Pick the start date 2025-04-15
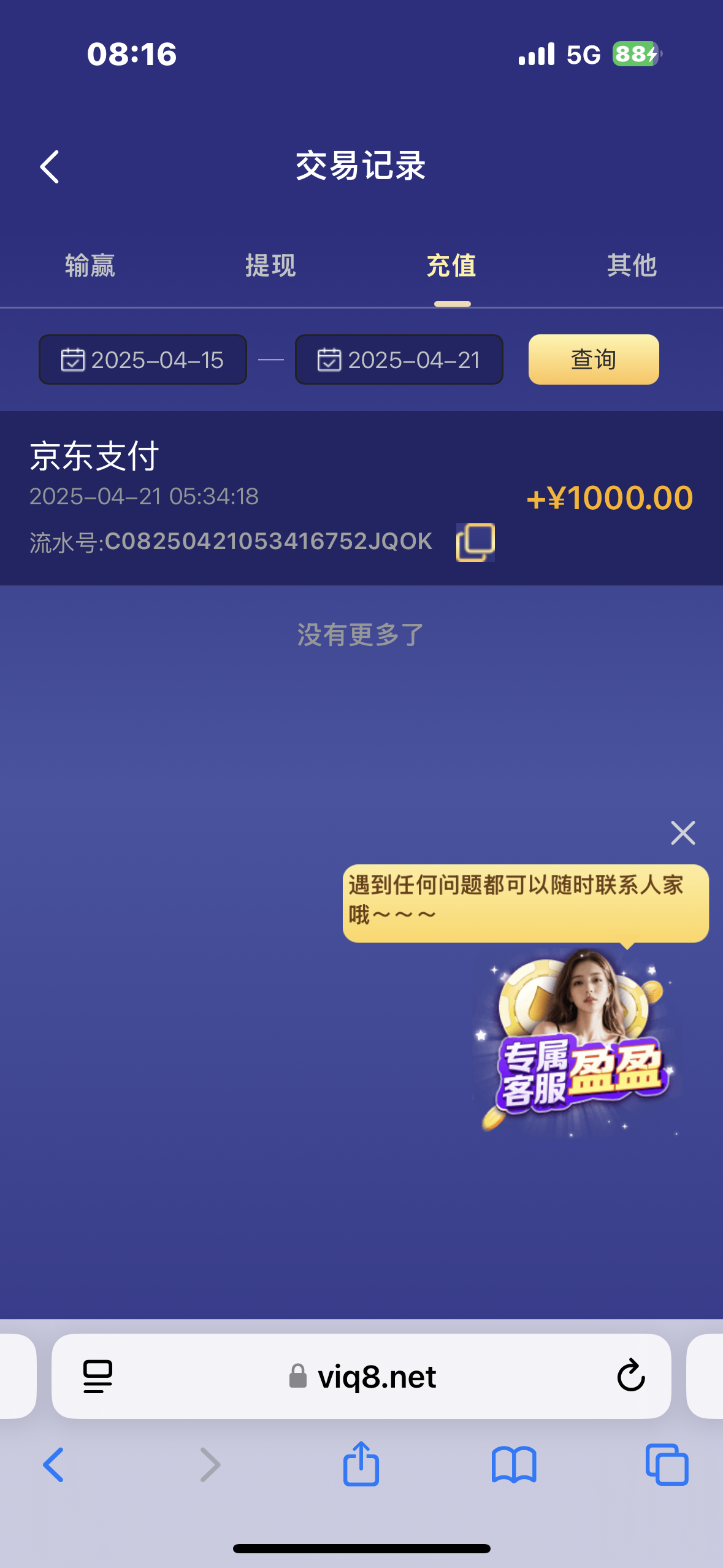The image size is (723, 1568). coord(143,359)
